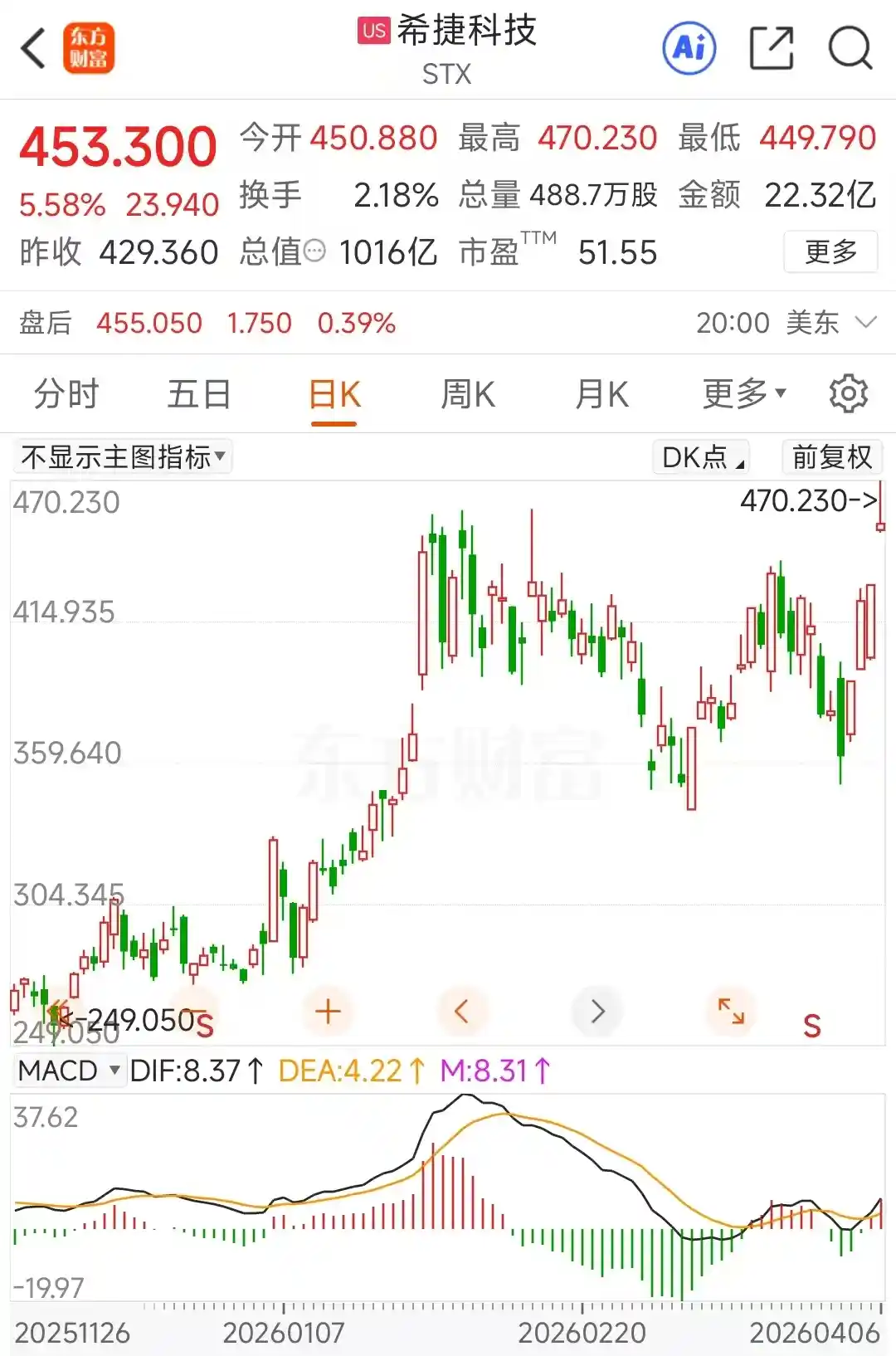Click the 更多 details button

(830, 251)
